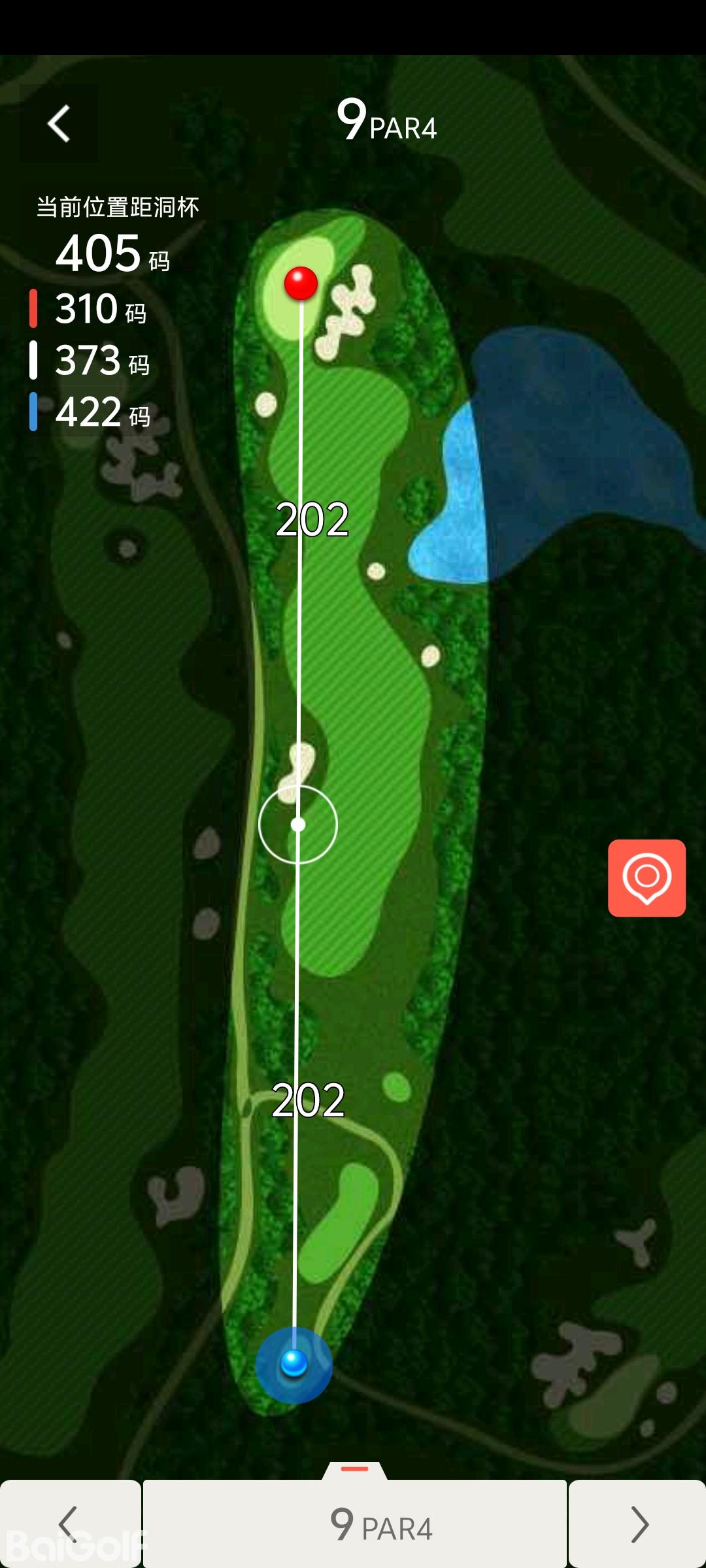Tap the red location pin button

pos(647,877)
